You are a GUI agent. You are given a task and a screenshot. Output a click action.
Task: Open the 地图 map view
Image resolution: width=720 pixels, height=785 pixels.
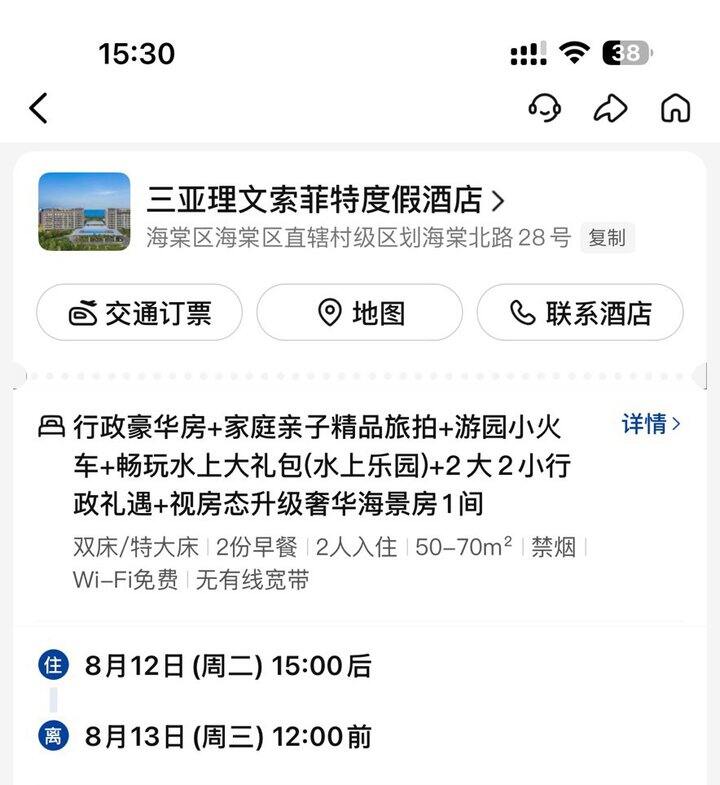[360, 313]
